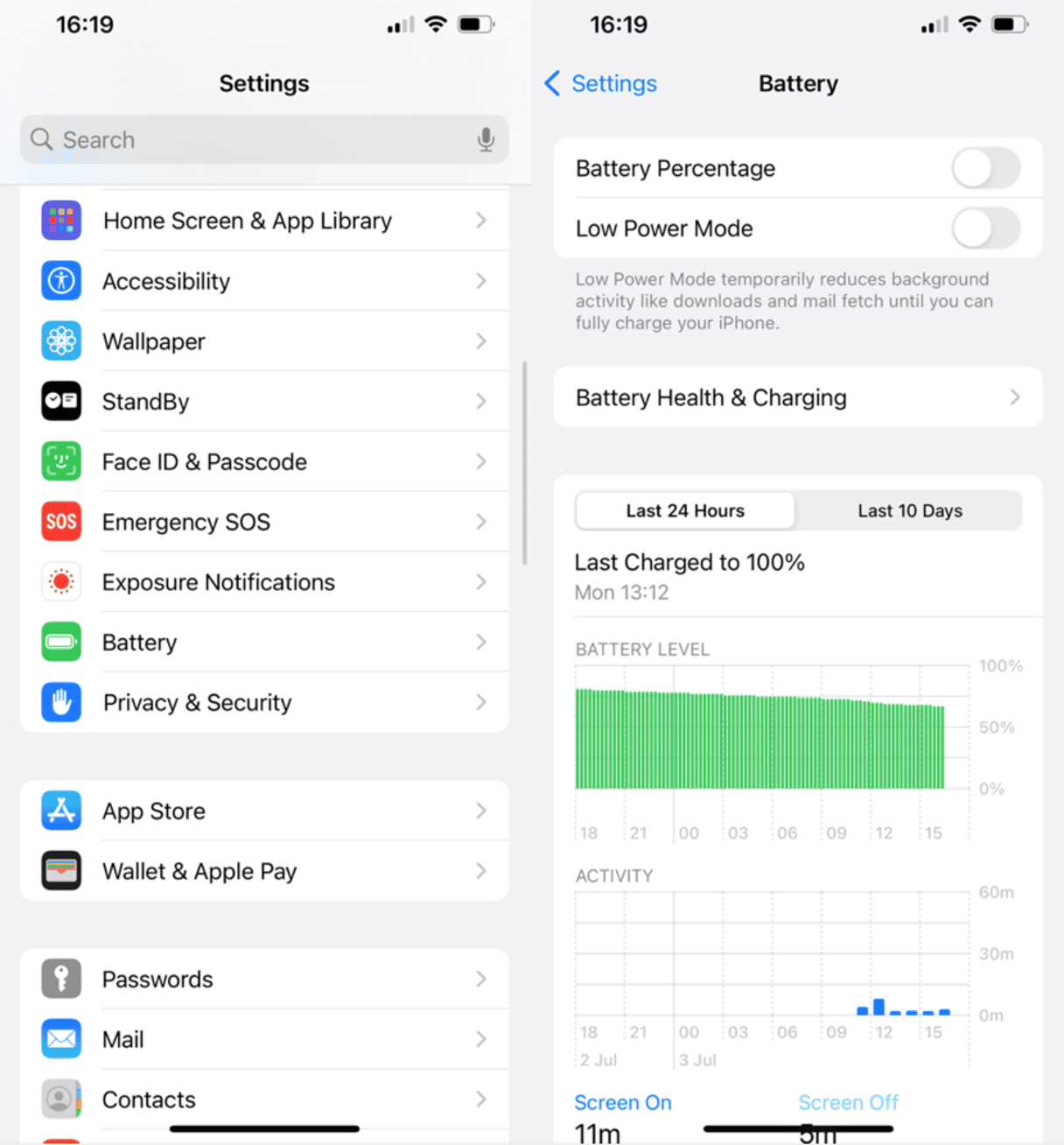Open Wallet & Apple Pay
Viewport: 1064px width, 1145px height.
[262, 872]
